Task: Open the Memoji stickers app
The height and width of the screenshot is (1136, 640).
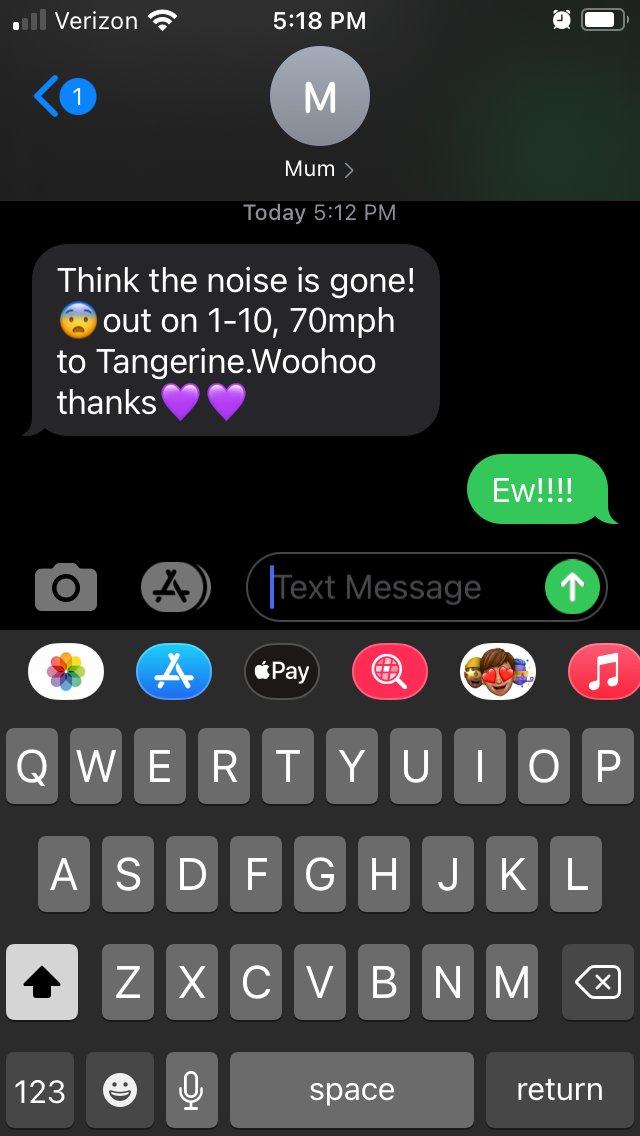Action: pos(498,671)
